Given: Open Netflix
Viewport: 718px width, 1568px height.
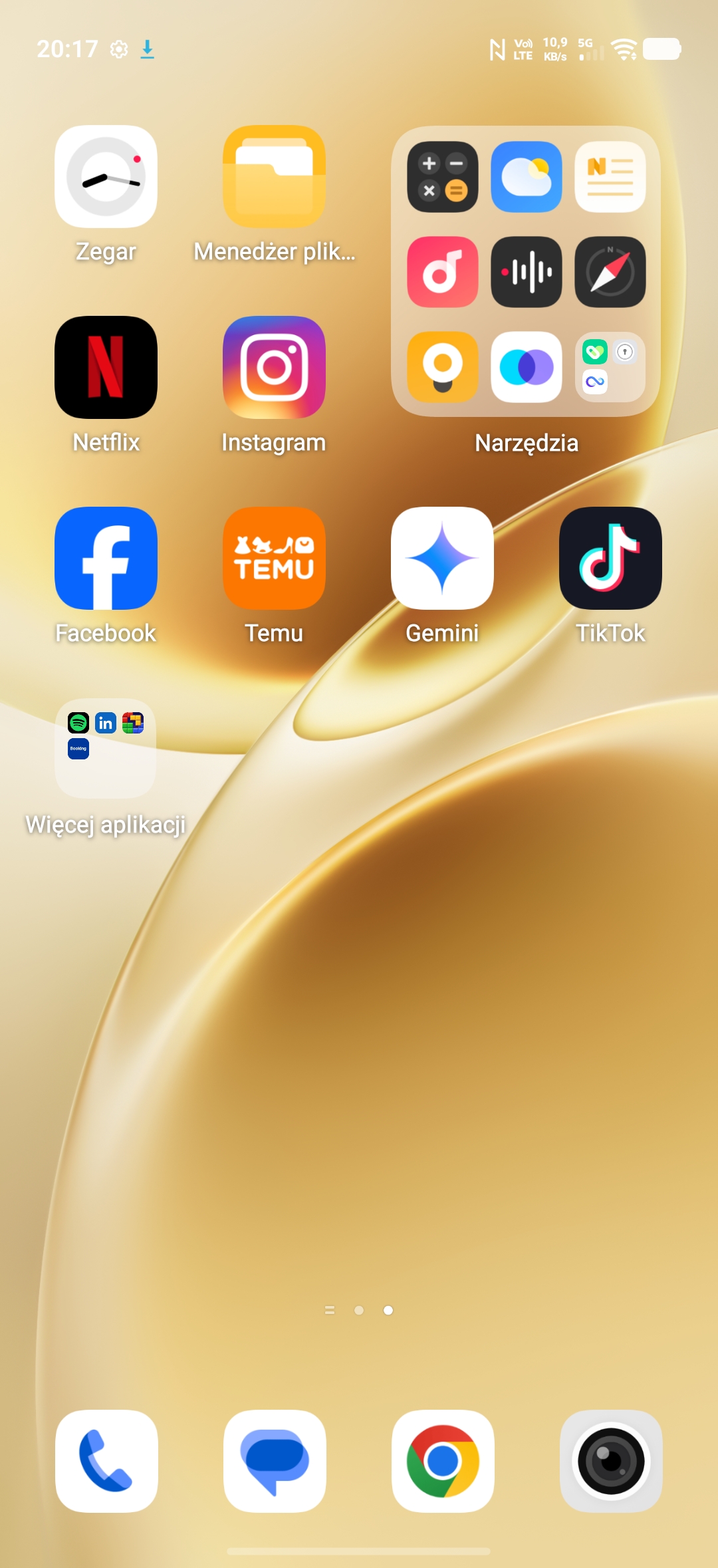Looking at the screenshot, I should point(106,367).
